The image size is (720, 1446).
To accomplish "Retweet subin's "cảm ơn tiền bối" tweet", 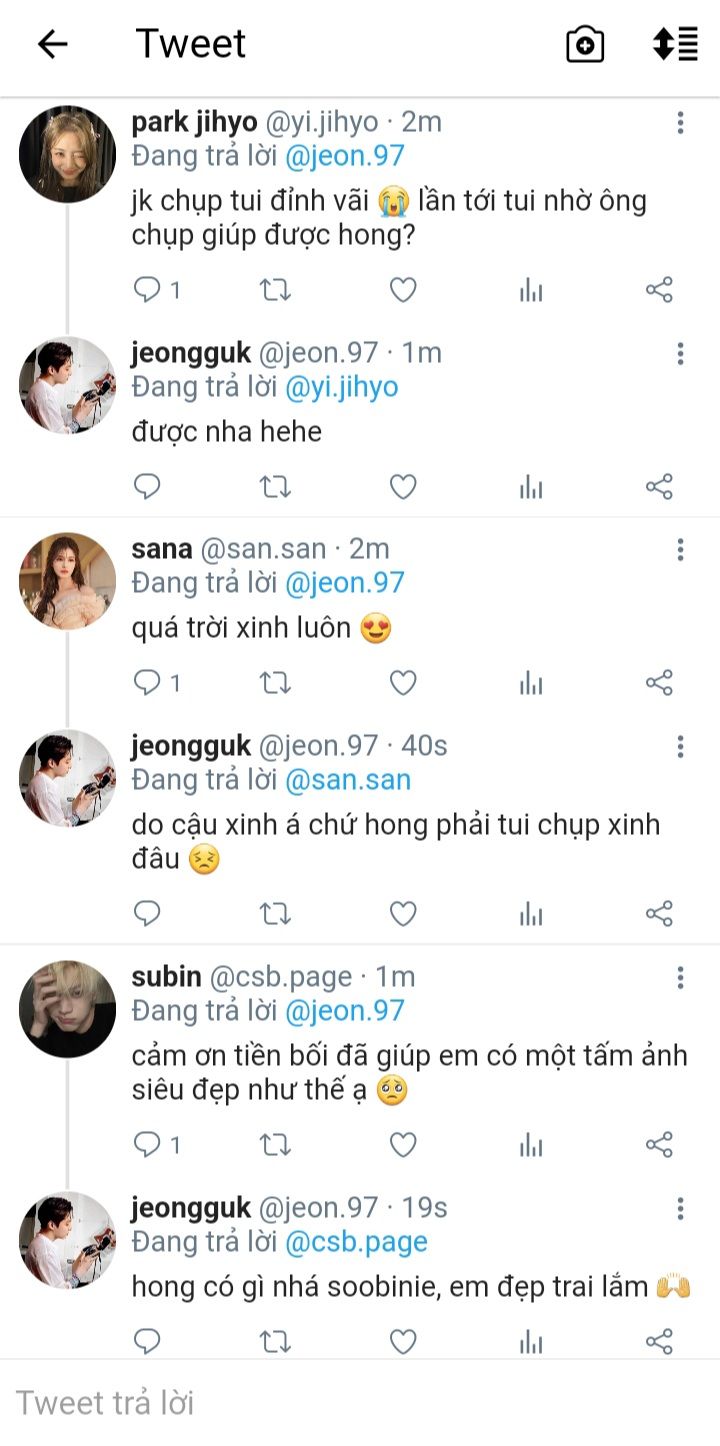I will click(x=275, y=1144).
